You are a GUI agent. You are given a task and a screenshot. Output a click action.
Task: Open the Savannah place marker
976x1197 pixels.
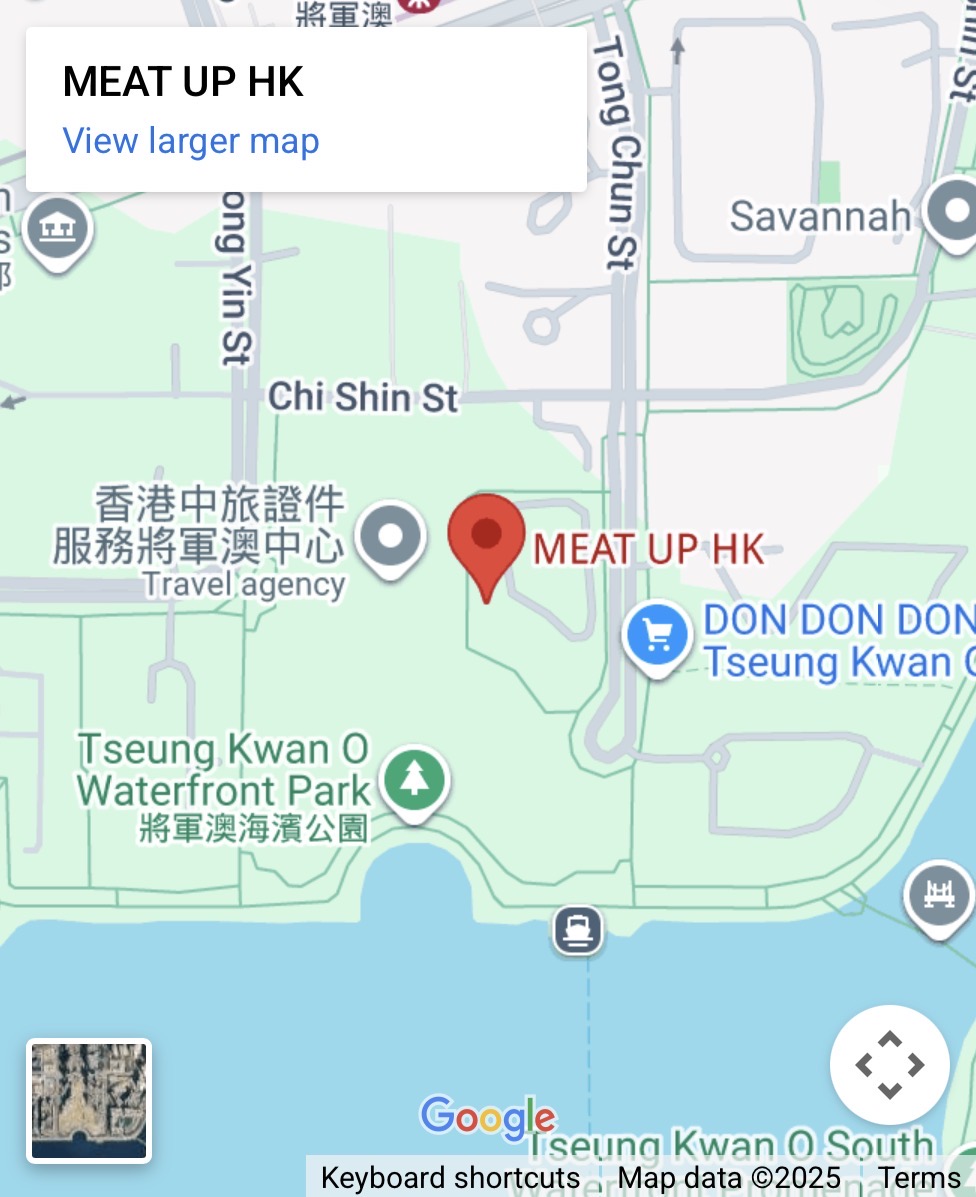point(954,211)
